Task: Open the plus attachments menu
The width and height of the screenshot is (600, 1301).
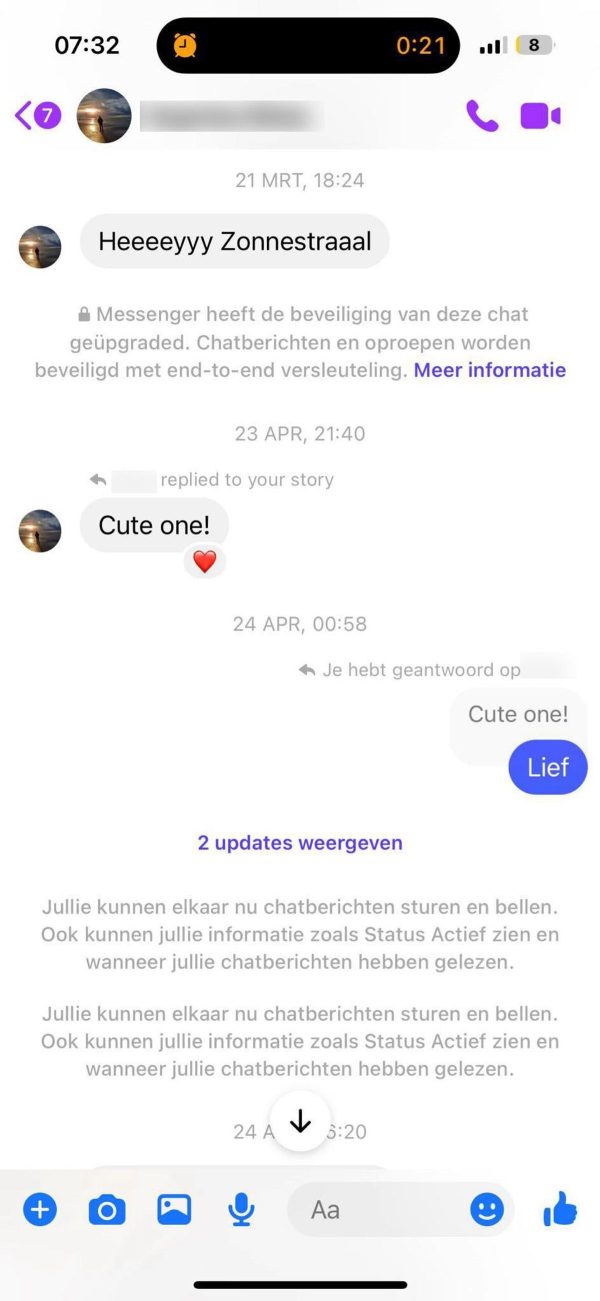Action: point(40,1210)
